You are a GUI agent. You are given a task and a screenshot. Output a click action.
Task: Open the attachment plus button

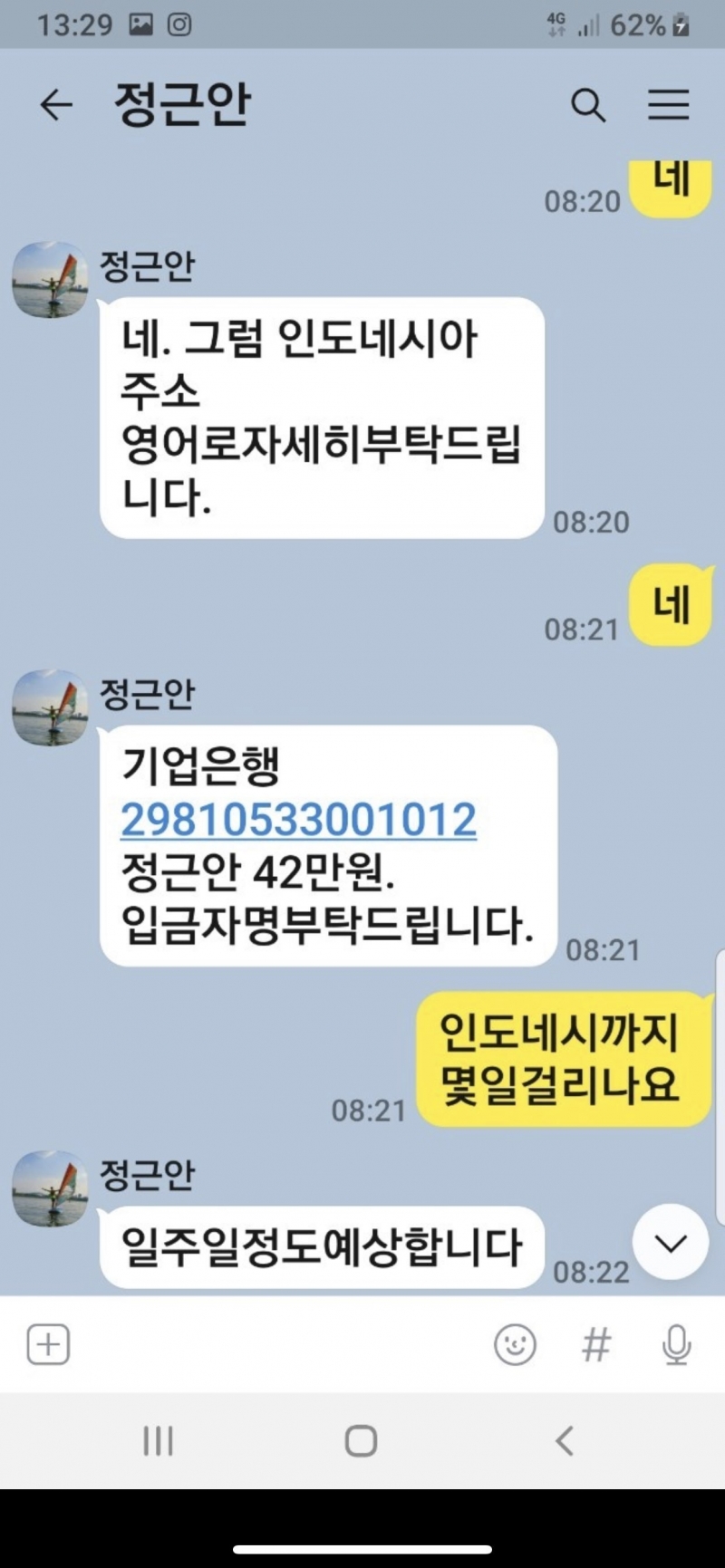48,1345
